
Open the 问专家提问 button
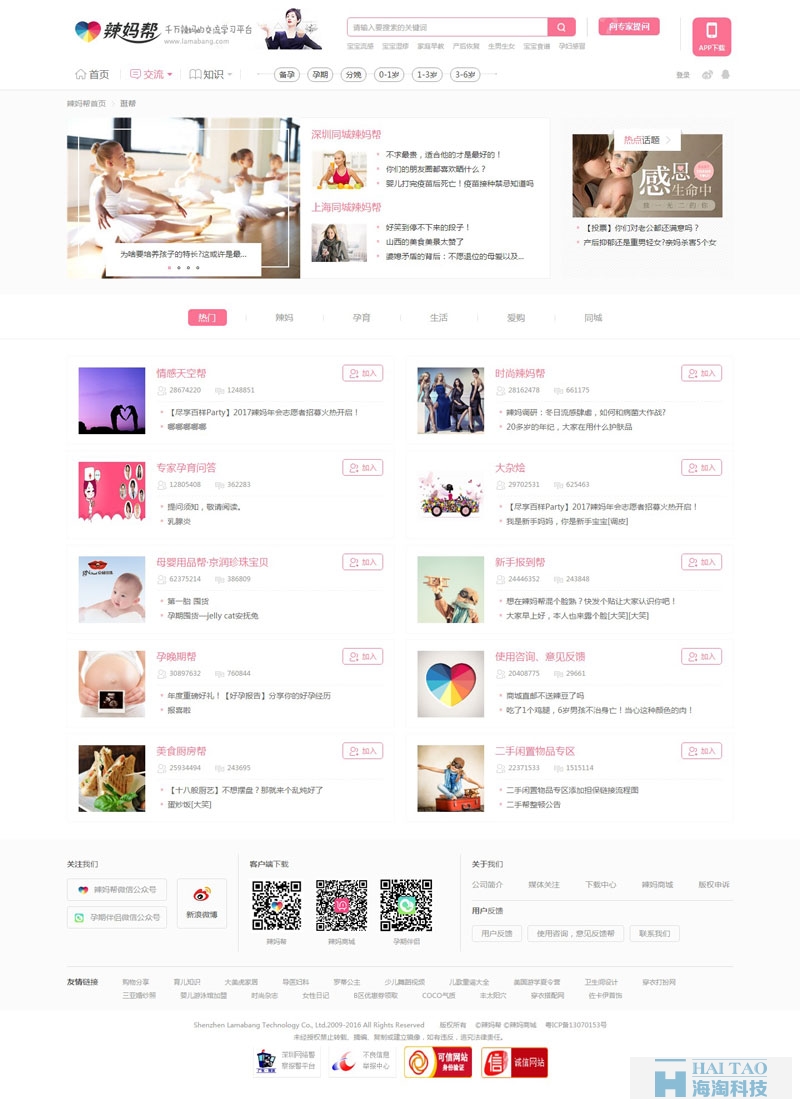(x=629, y=27)
